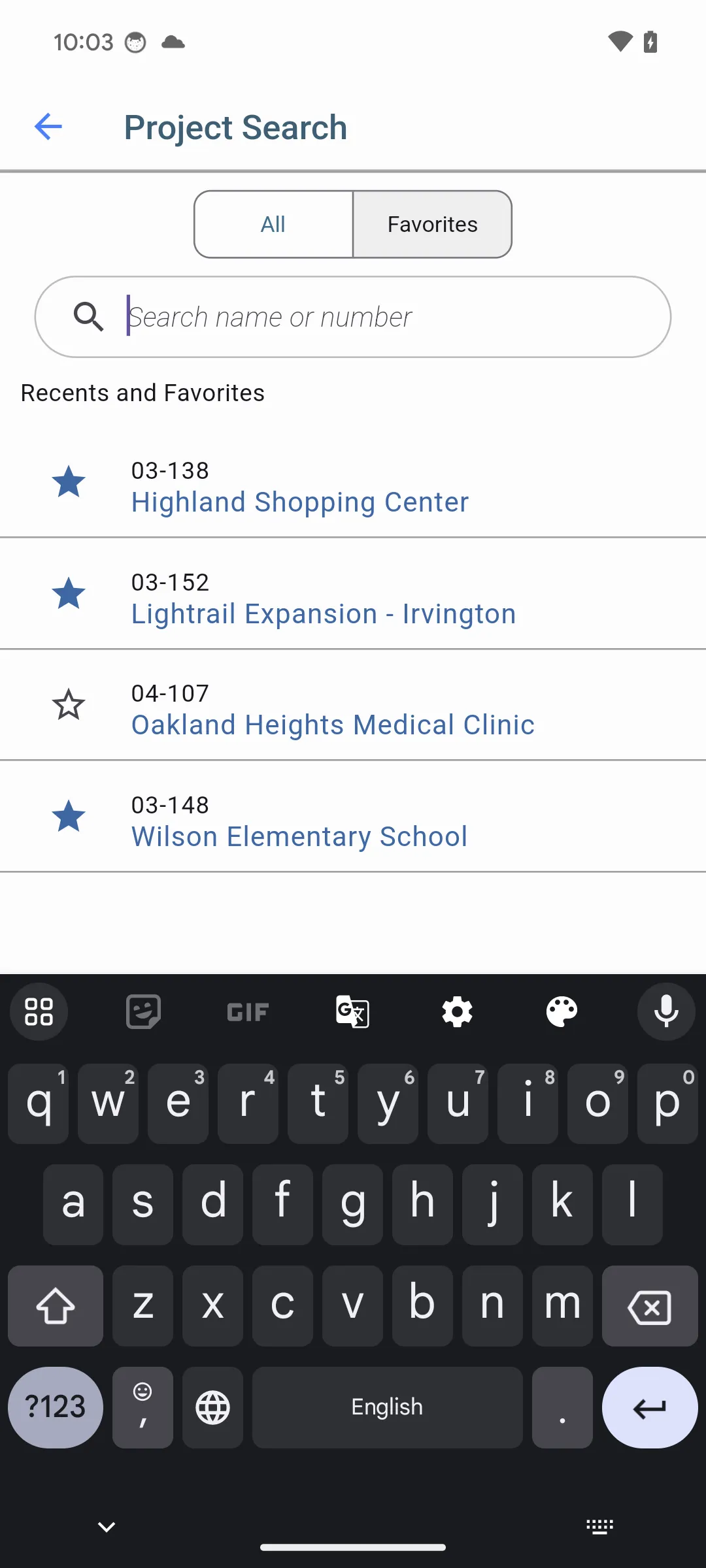Select the Favorites tab

pyautogui.click(x=432, y=224)
